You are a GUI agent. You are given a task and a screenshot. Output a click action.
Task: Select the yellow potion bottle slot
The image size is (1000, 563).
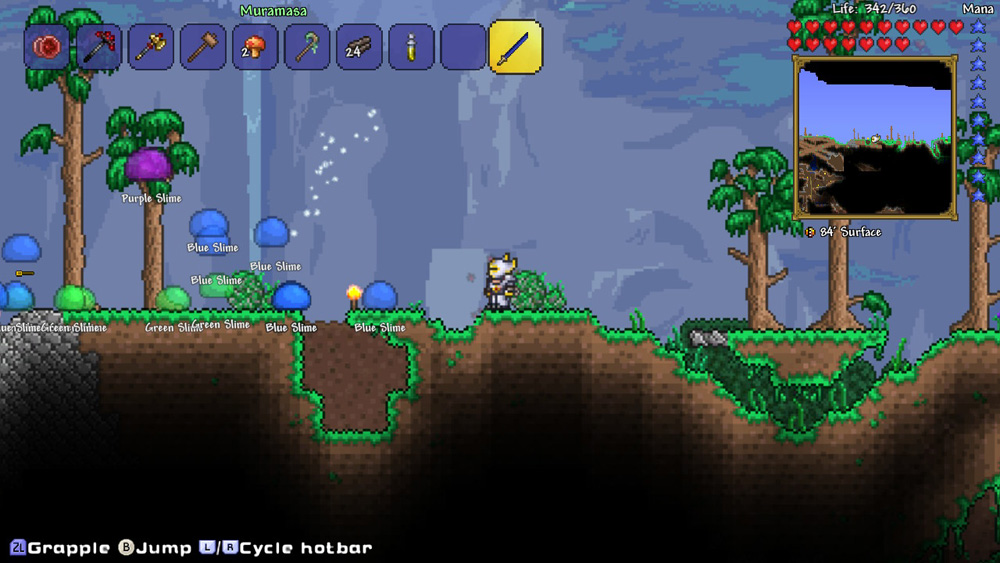click(x=411, y=47)
